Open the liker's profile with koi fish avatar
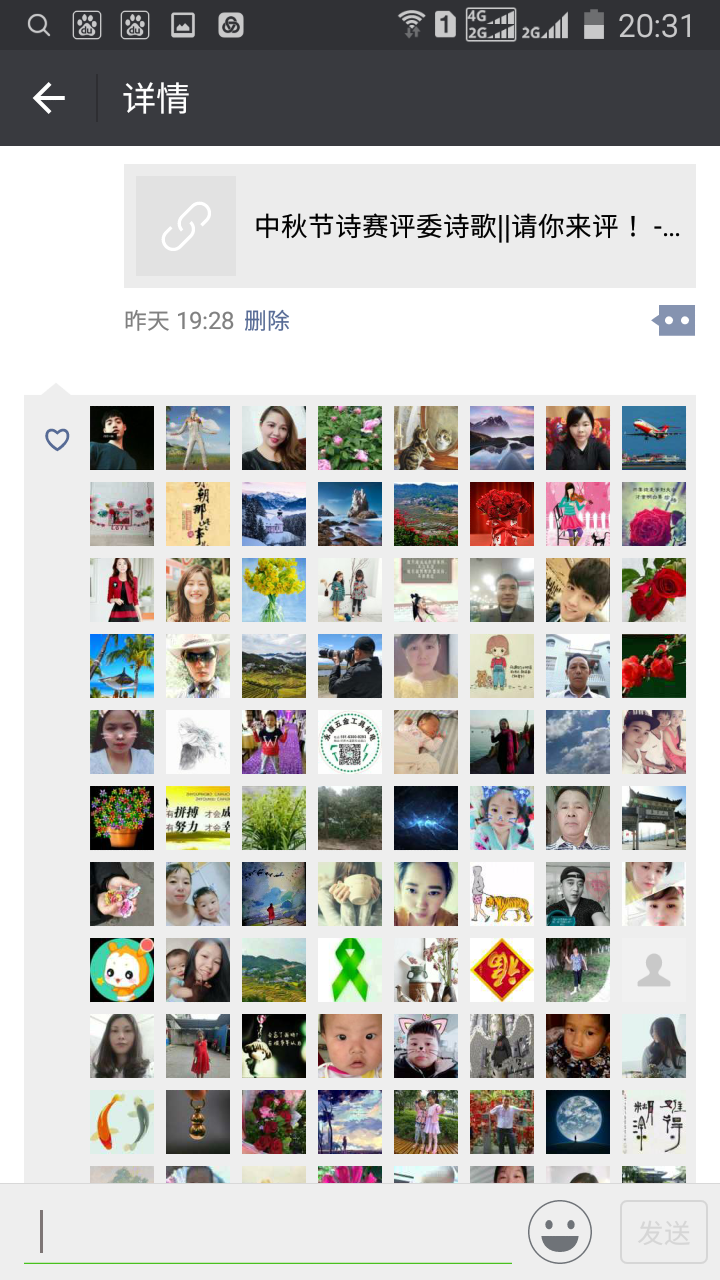 (122, 1122)
